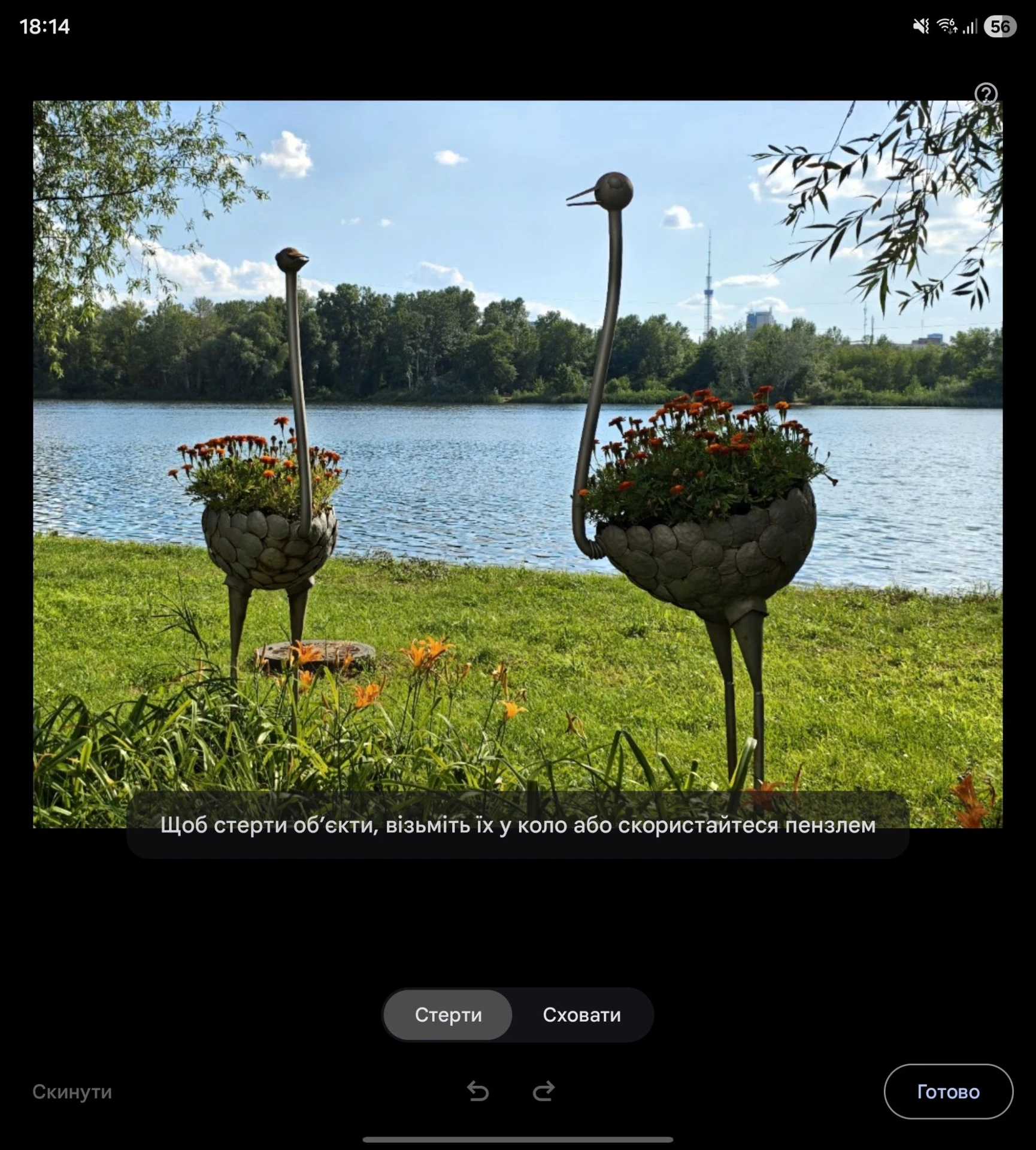Undo the last edit
This screenshot has width=1036, height=1150.
click(x=478, y=1091)
